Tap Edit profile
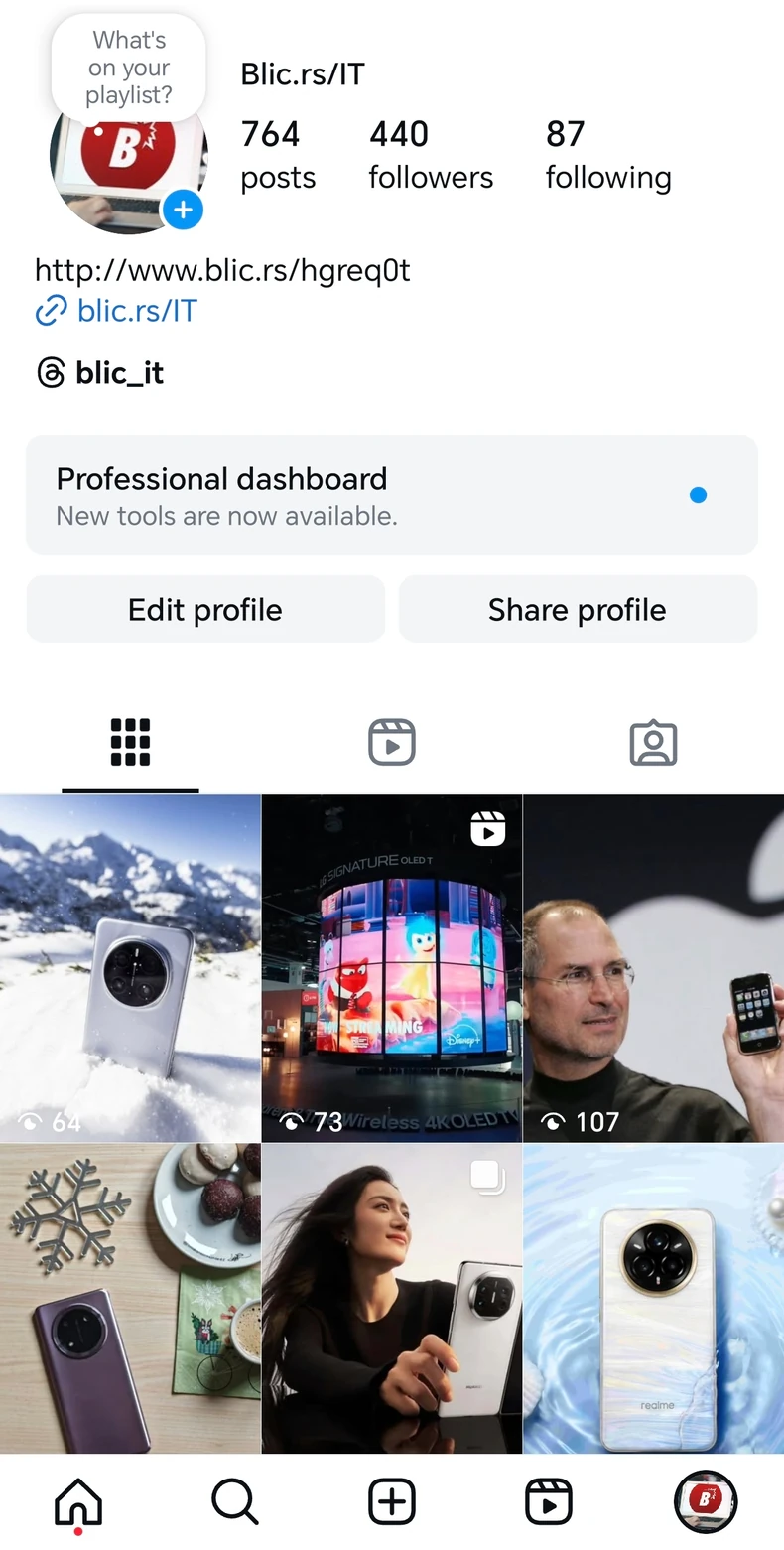Image resolution: width=784 pixels, height=1550 pixels. click(x=204, y=609)
